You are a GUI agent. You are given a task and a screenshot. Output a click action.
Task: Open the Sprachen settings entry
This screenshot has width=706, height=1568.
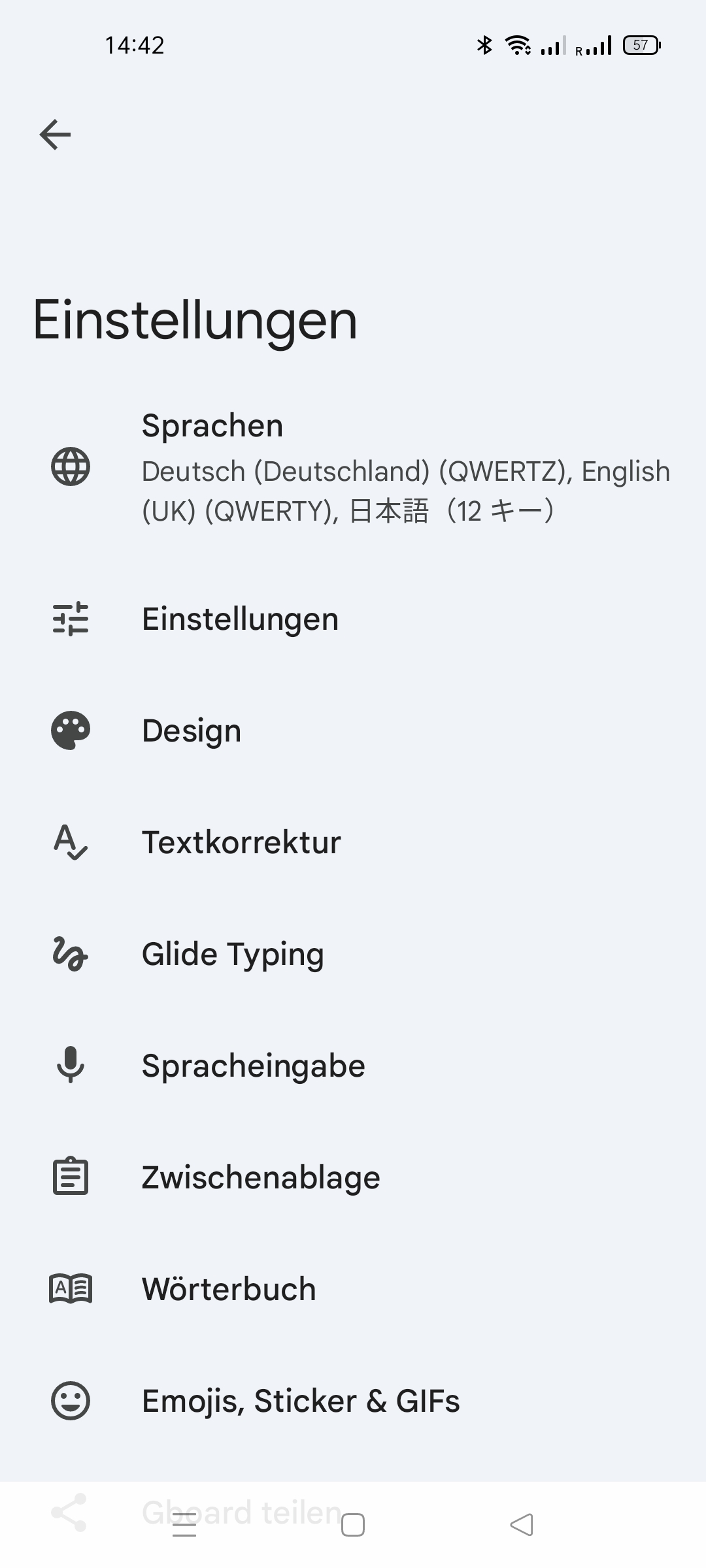tap(353, 468)
